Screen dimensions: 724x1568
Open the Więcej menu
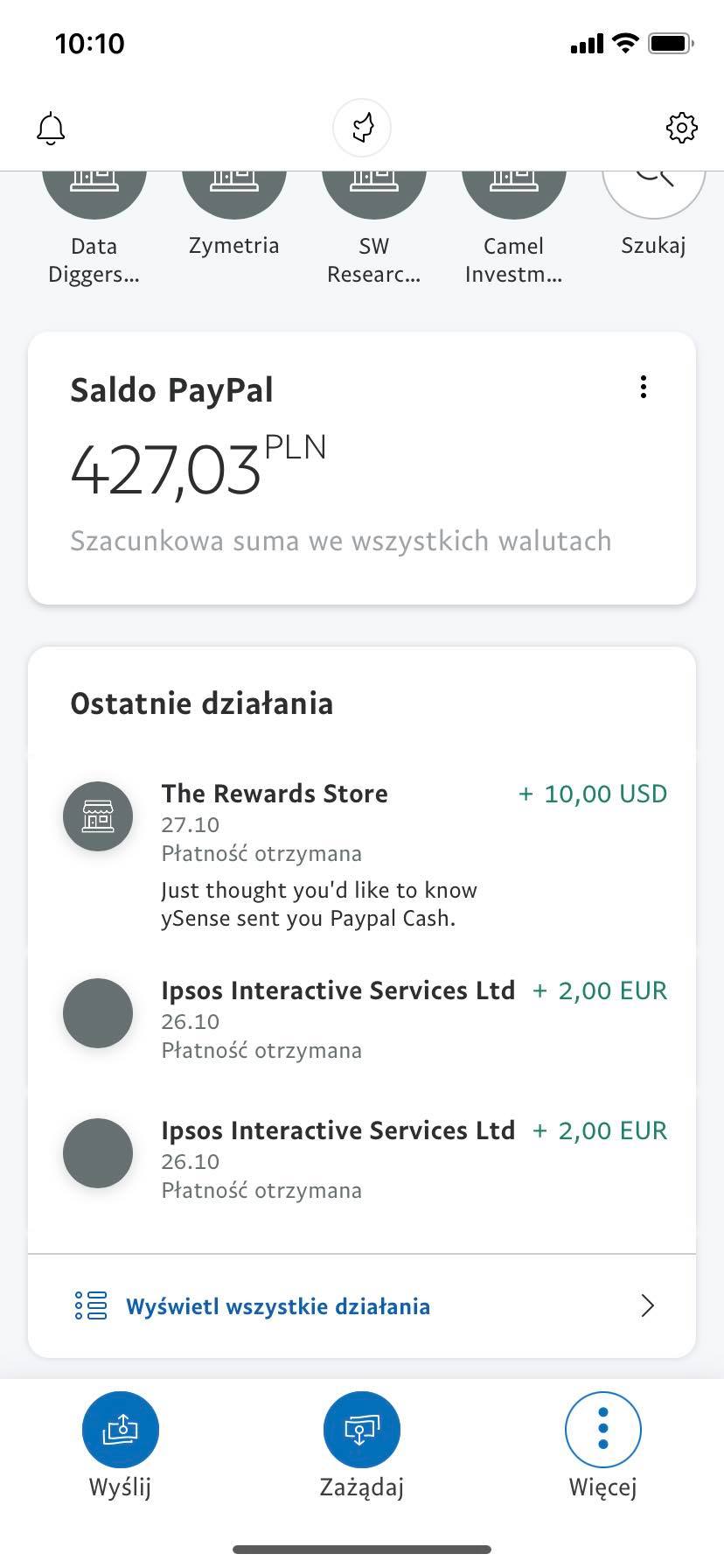603,1445
